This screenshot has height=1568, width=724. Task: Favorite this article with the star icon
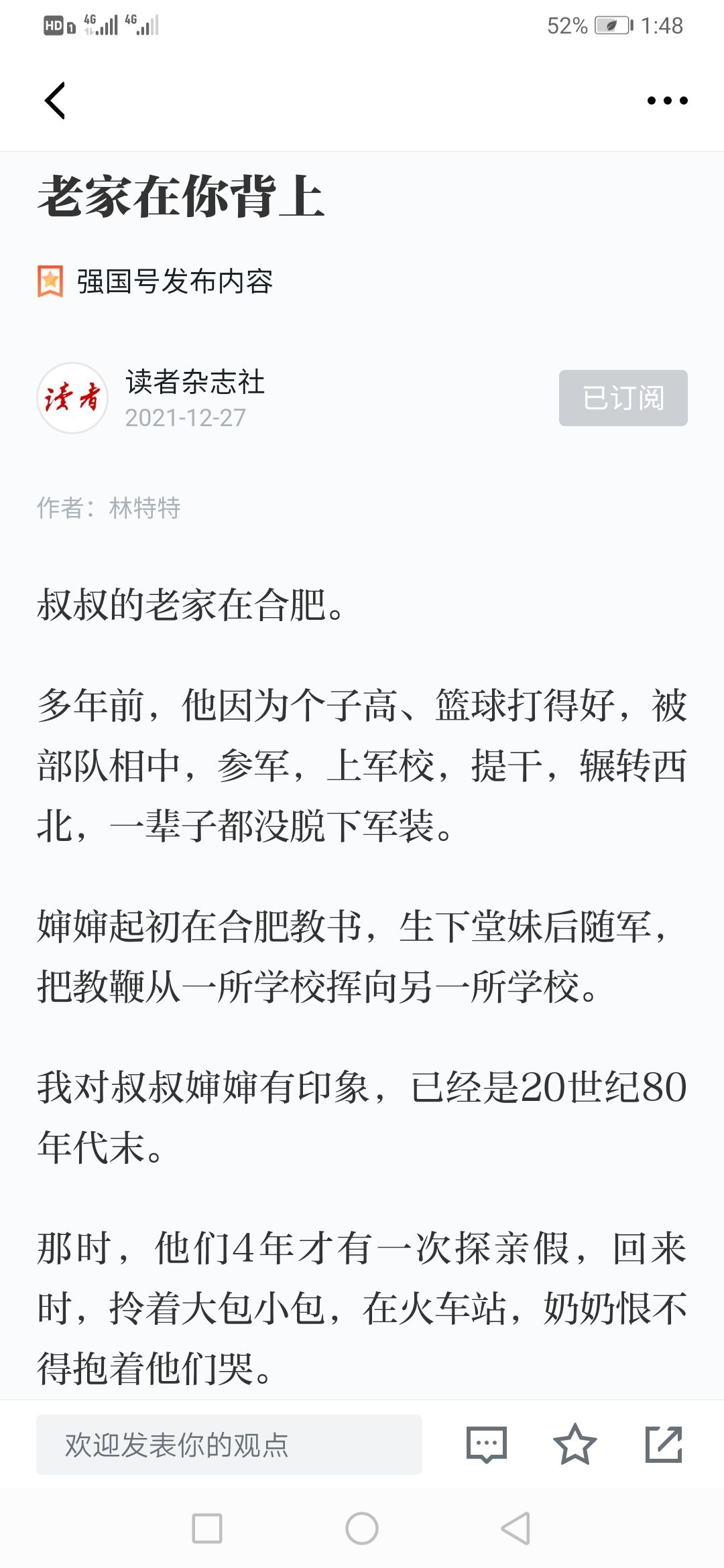[575, 1445]
